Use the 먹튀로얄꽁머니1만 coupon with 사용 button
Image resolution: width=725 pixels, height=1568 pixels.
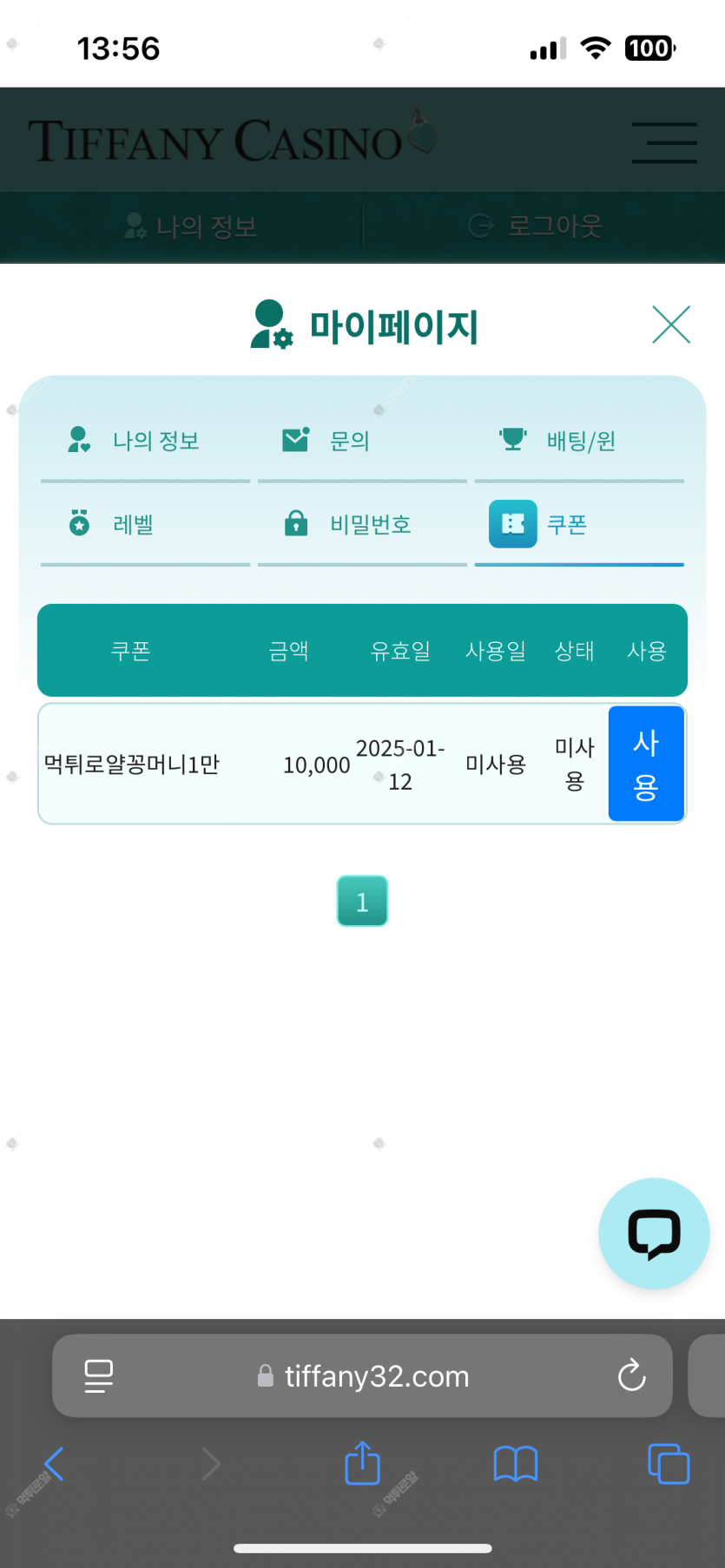click(646, 764)
